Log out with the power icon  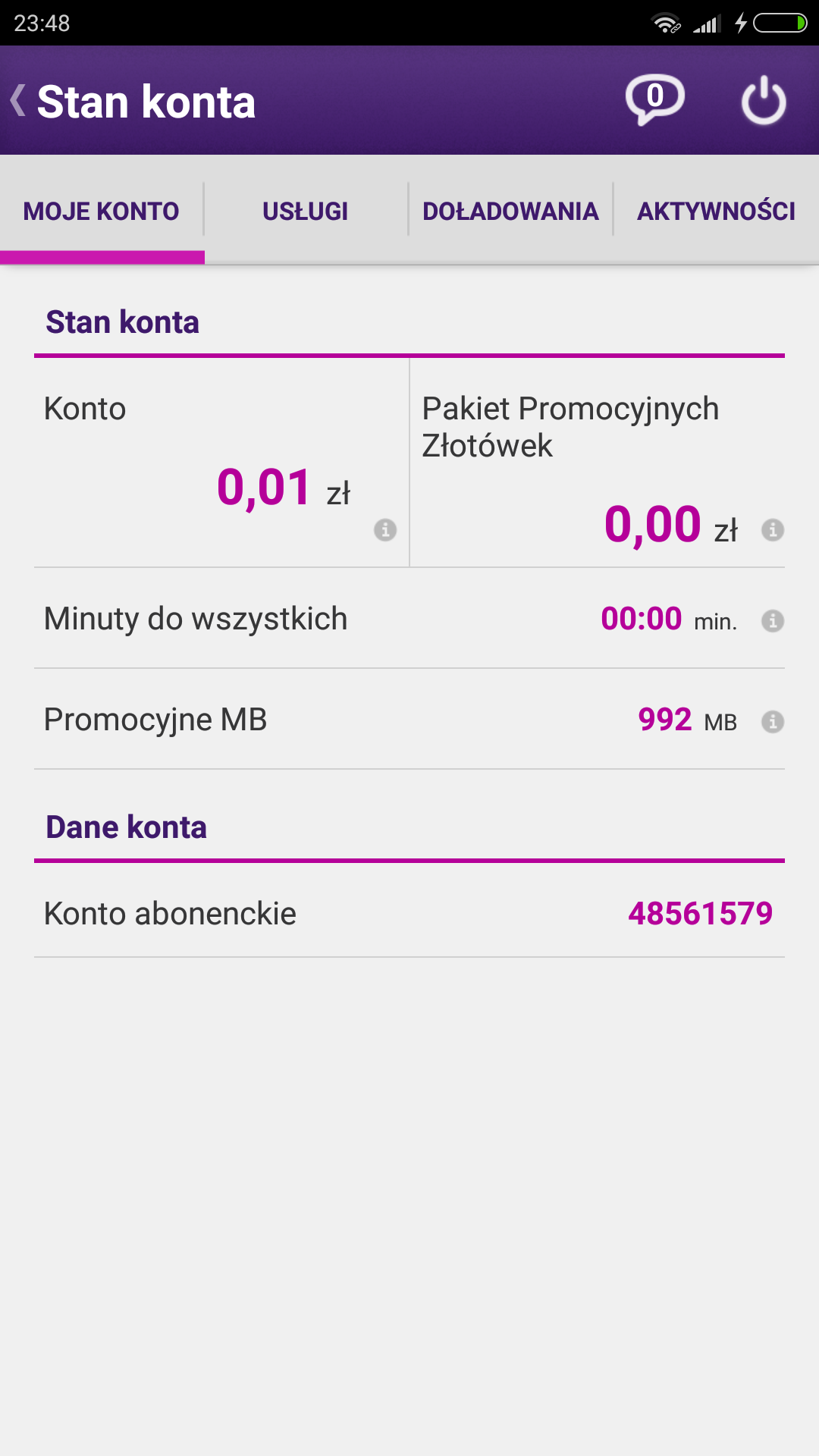tap(763, 101)
